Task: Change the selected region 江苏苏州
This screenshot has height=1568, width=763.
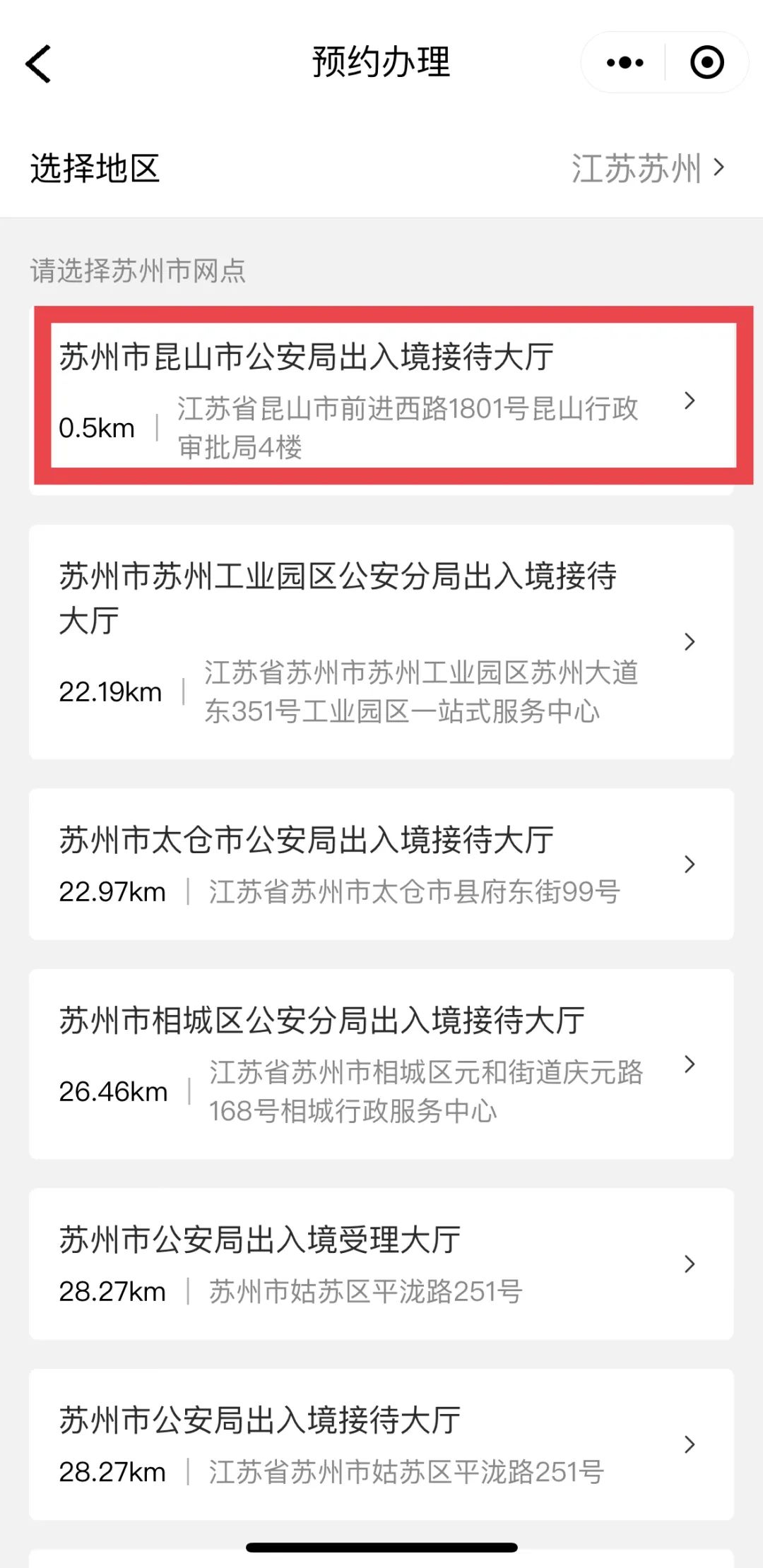Action: click(x=646, y=168)
